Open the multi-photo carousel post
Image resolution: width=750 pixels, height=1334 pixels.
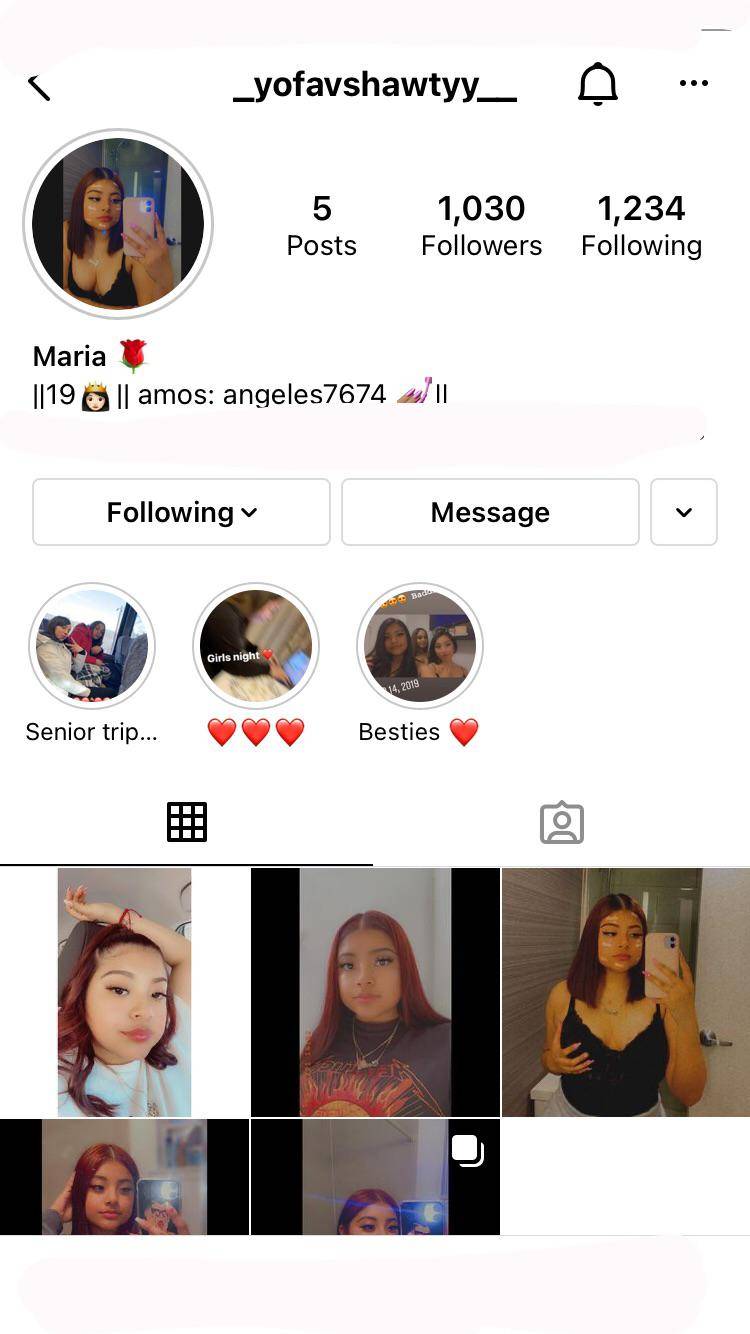point(375,1177)
